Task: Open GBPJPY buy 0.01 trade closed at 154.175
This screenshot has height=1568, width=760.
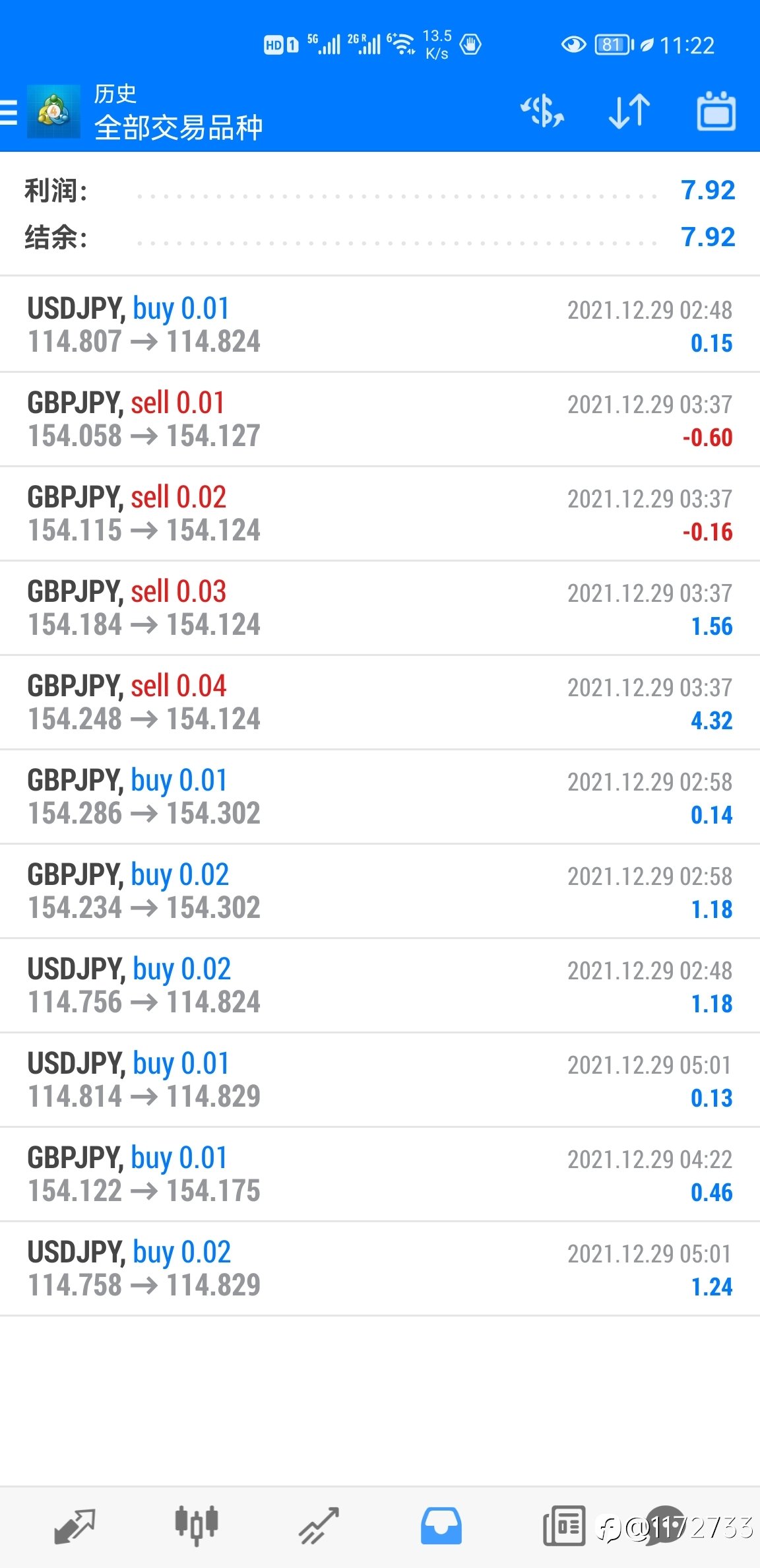Action: point(380,1174)
